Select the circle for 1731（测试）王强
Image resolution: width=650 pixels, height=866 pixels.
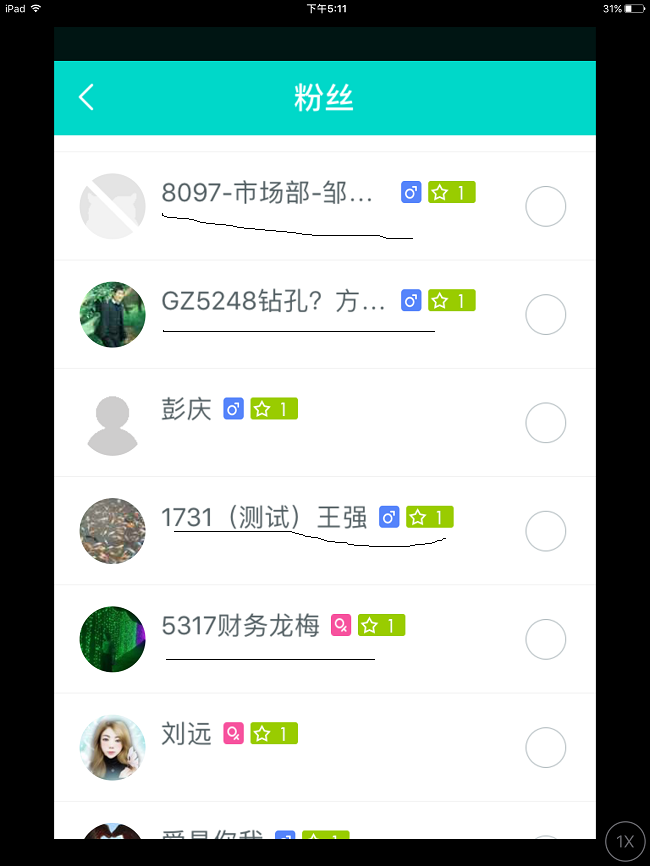click(545, 531)
